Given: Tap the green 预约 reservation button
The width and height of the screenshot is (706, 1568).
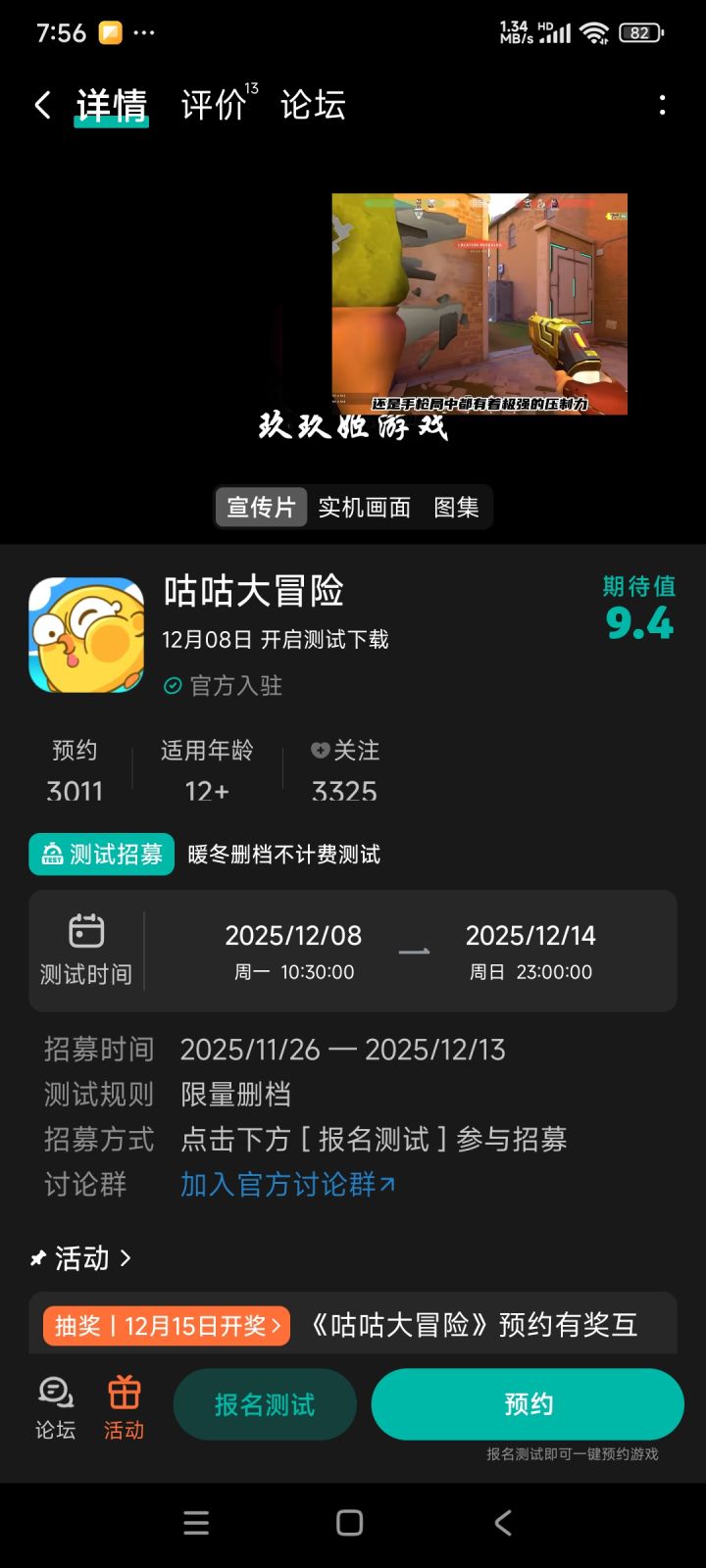Looking at the screenshot, I should tap(528, 1403).
